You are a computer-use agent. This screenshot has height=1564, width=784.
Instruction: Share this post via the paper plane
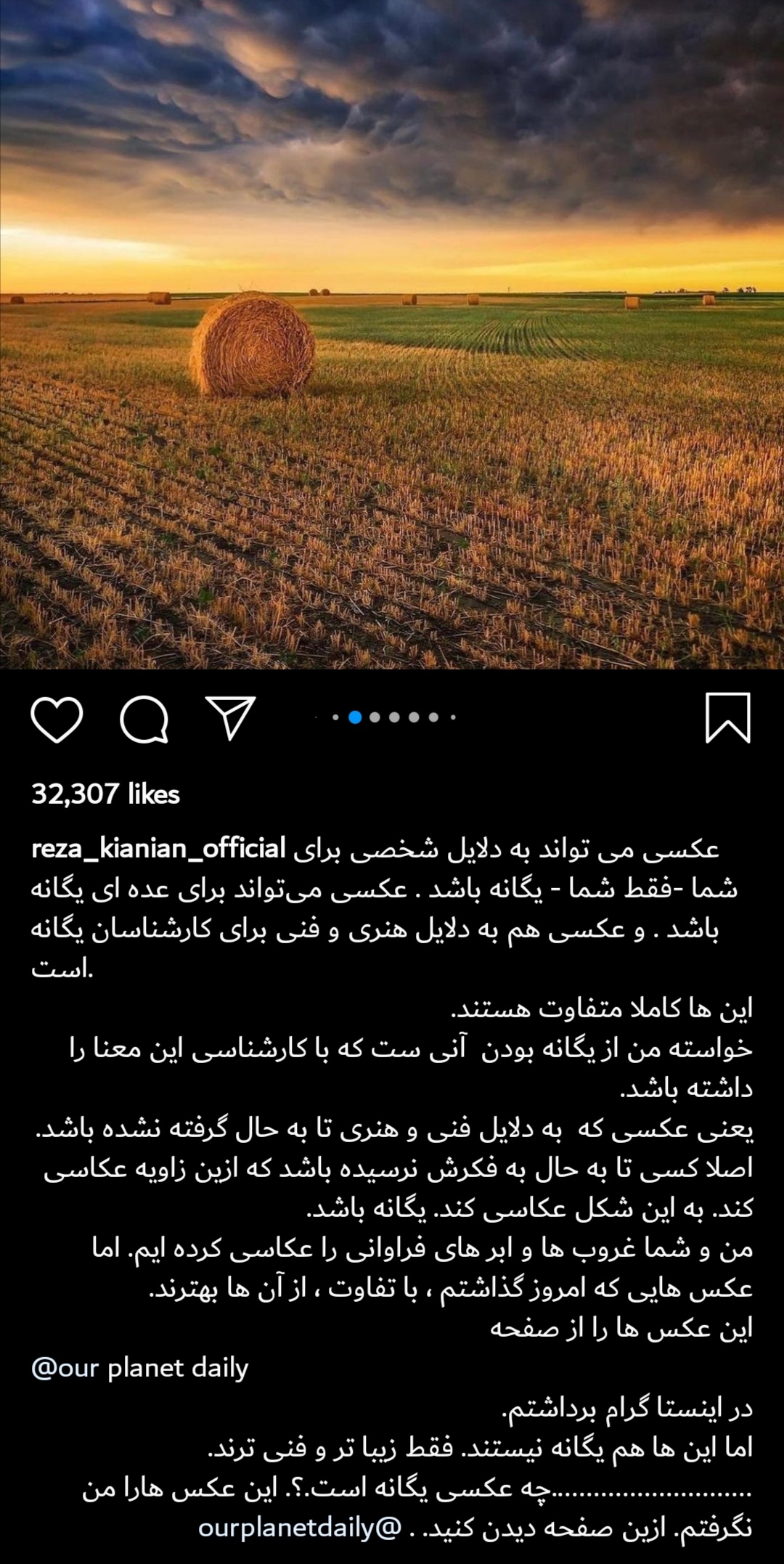231,717
